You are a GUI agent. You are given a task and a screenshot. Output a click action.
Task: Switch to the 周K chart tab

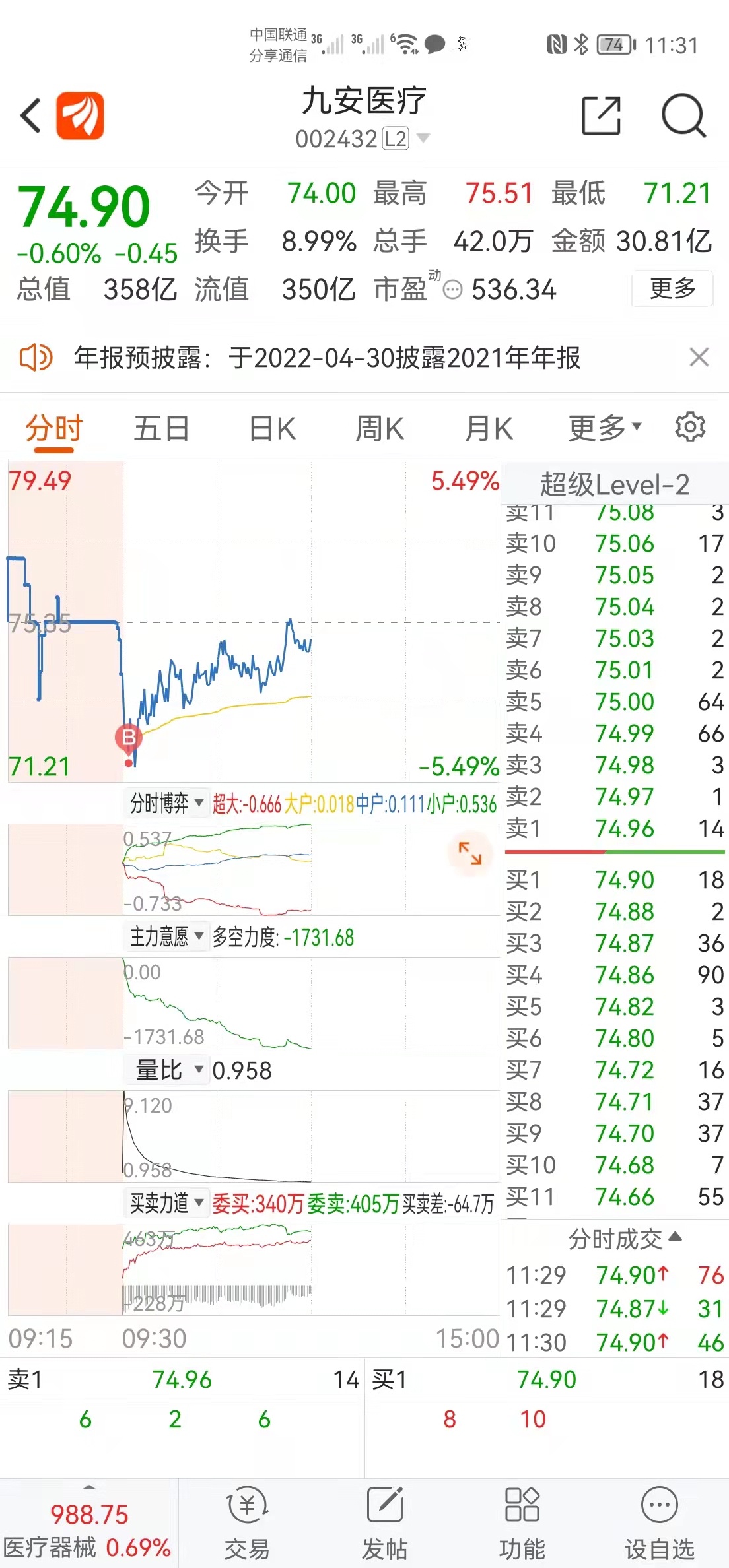click(x=380, y=428)
